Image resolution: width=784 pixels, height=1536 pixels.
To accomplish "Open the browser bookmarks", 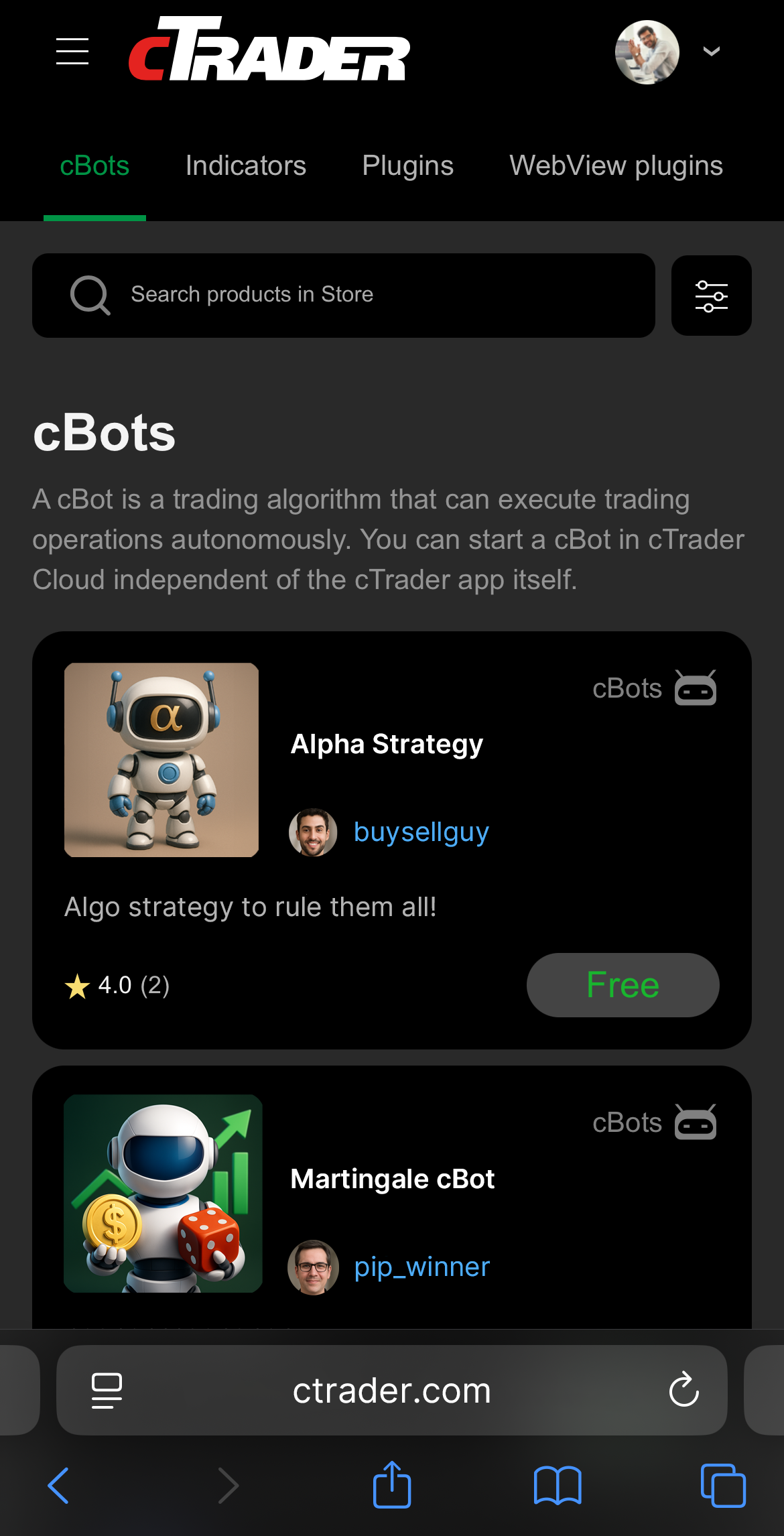I will (557, 1486).
